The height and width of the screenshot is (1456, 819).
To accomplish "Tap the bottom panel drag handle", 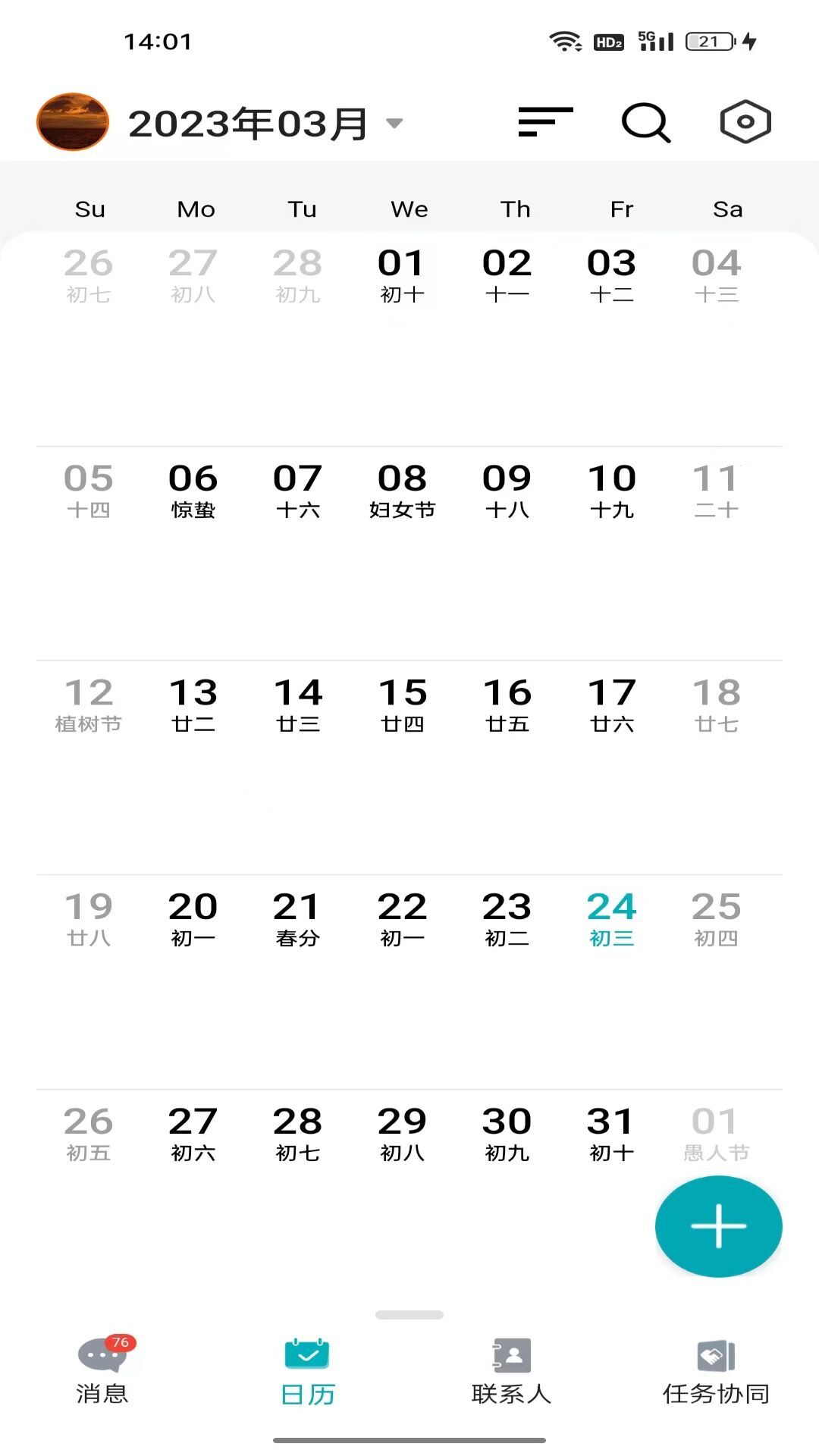I will point(409,1314).
